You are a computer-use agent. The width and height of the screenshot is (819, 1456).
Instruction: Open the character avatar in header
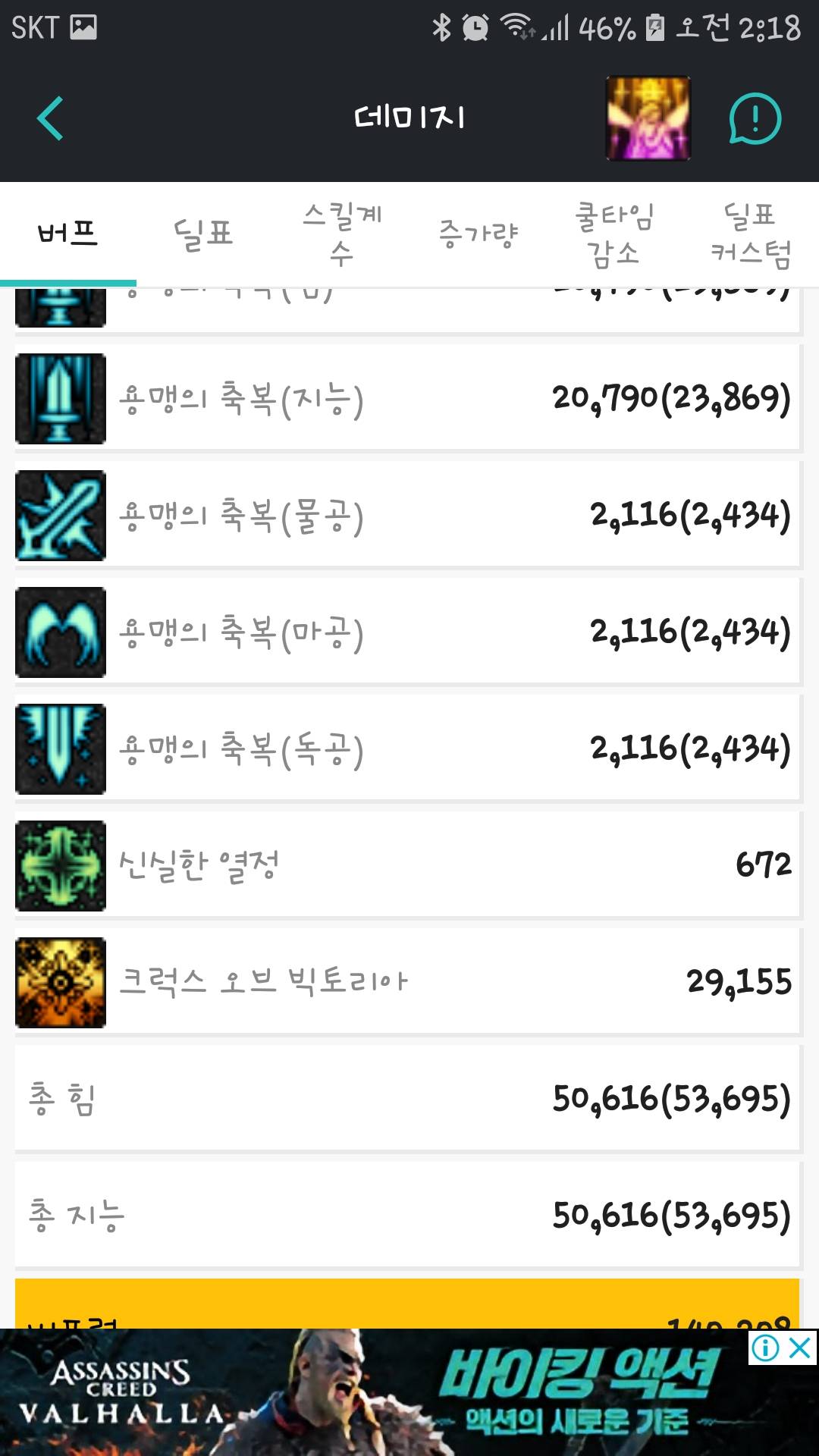pos(648,118)
